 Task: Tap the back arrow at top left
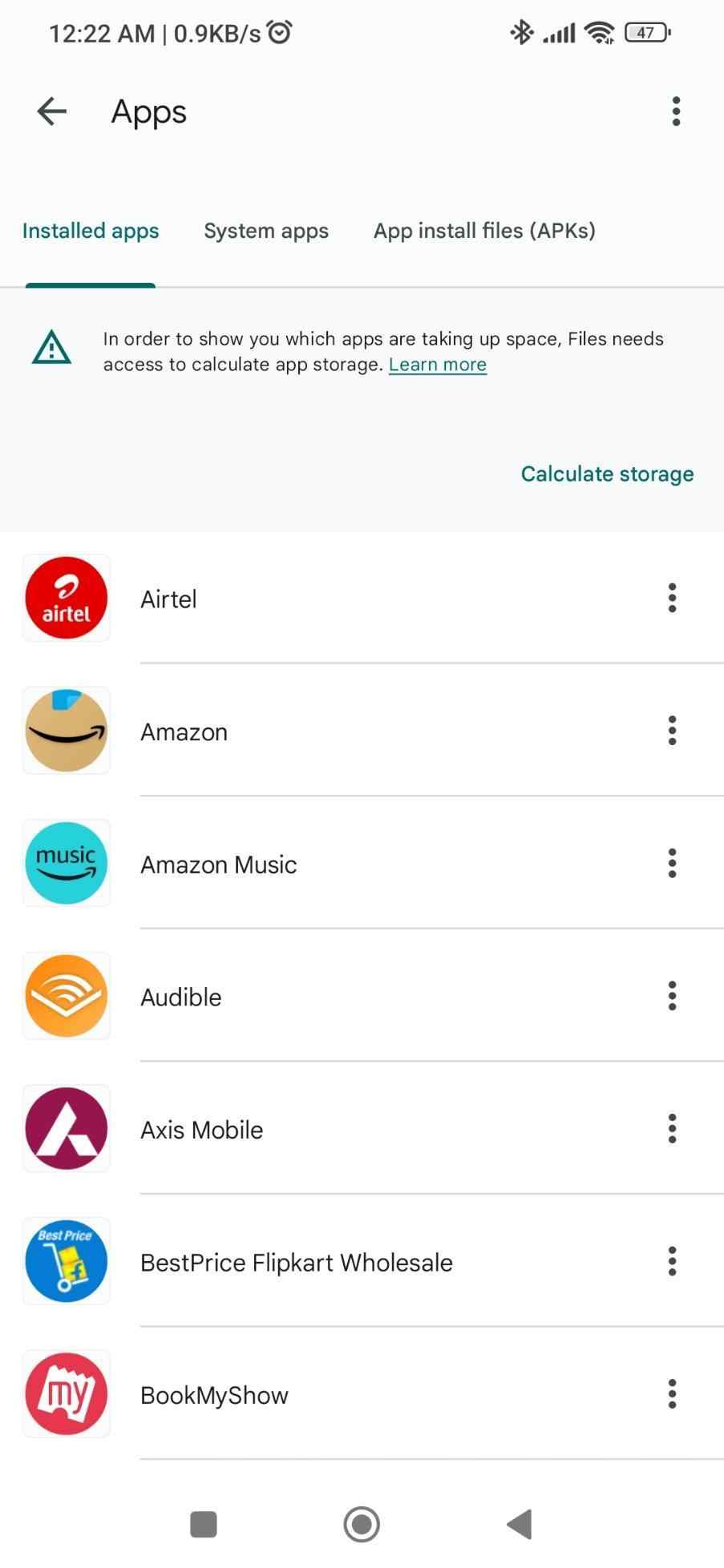tap(51, 111)
